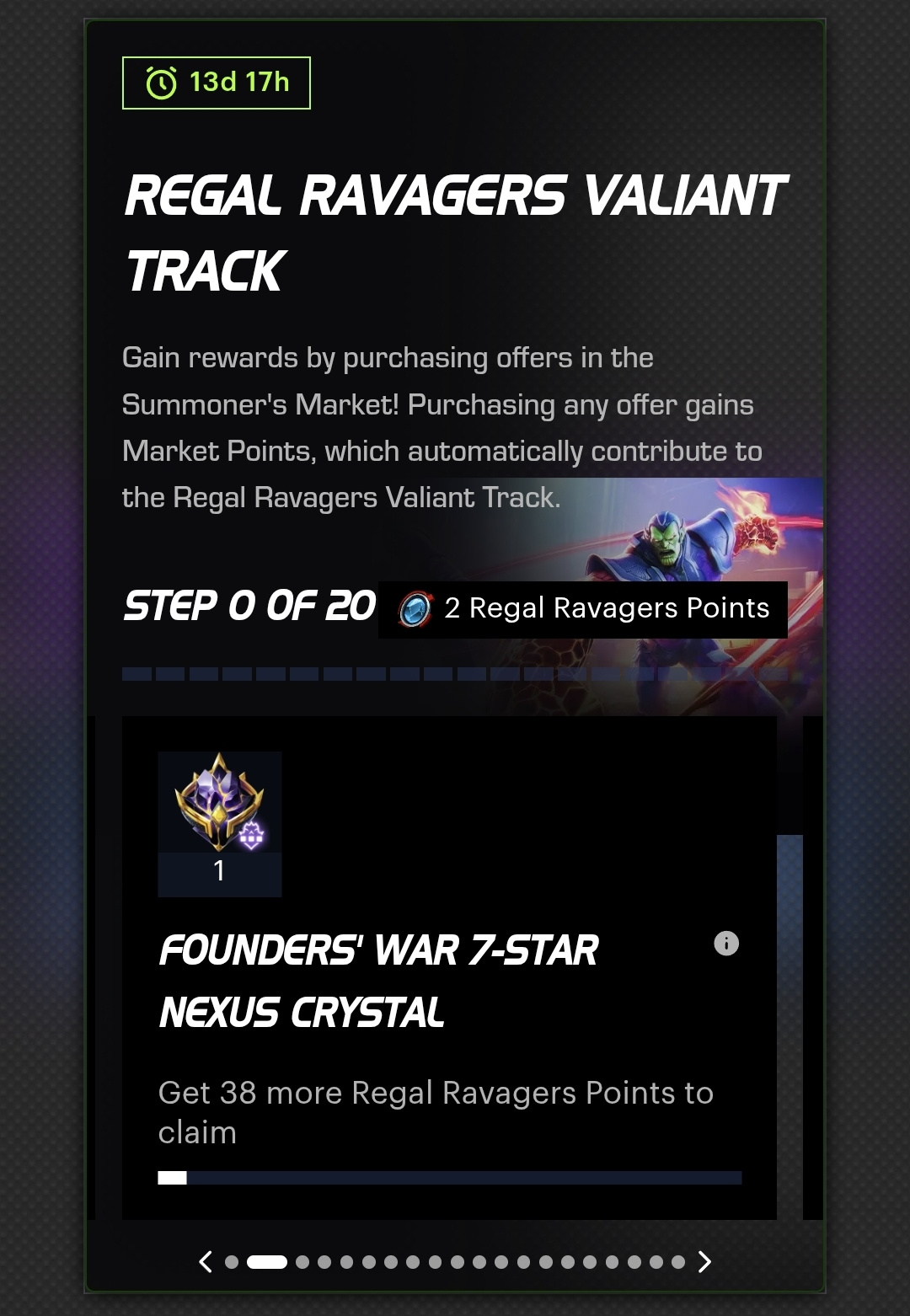This screenshot has height=1316, width=910.
Task: Go to the next reward card
Action: (x=704, y=1261)
